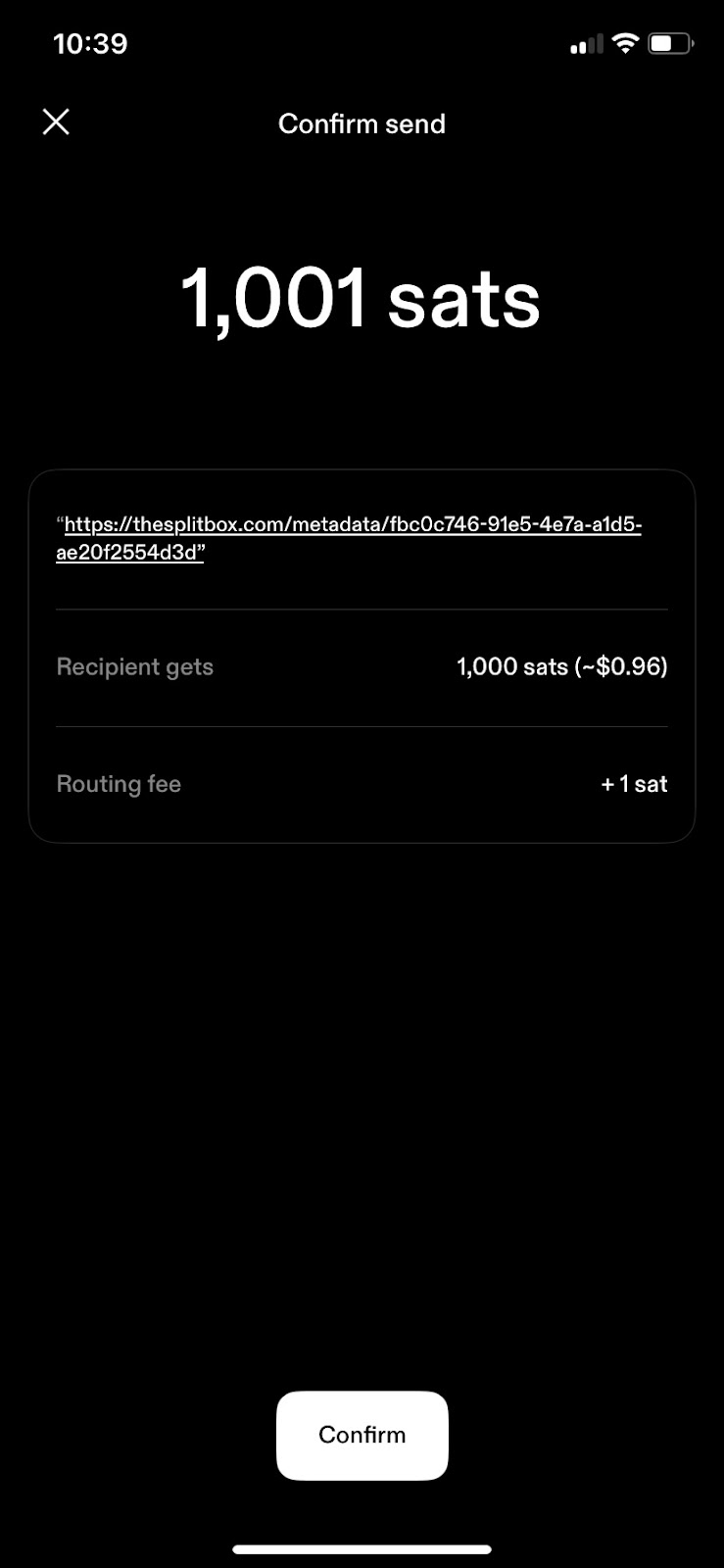The height and width of the screenshot is (1568, 724).
Task: Open the thesplitbox.com metadata link
Action: [350, 538]
